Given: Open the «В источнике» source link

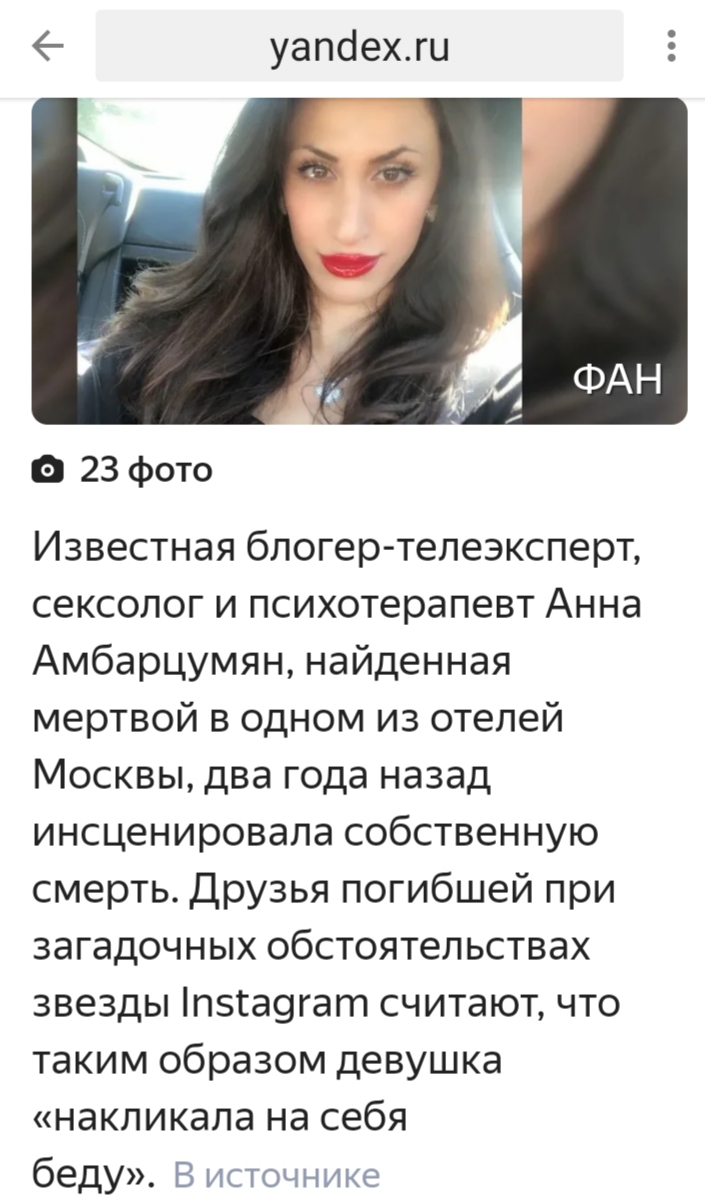Looking at the screenshot, I should 277,1174.
